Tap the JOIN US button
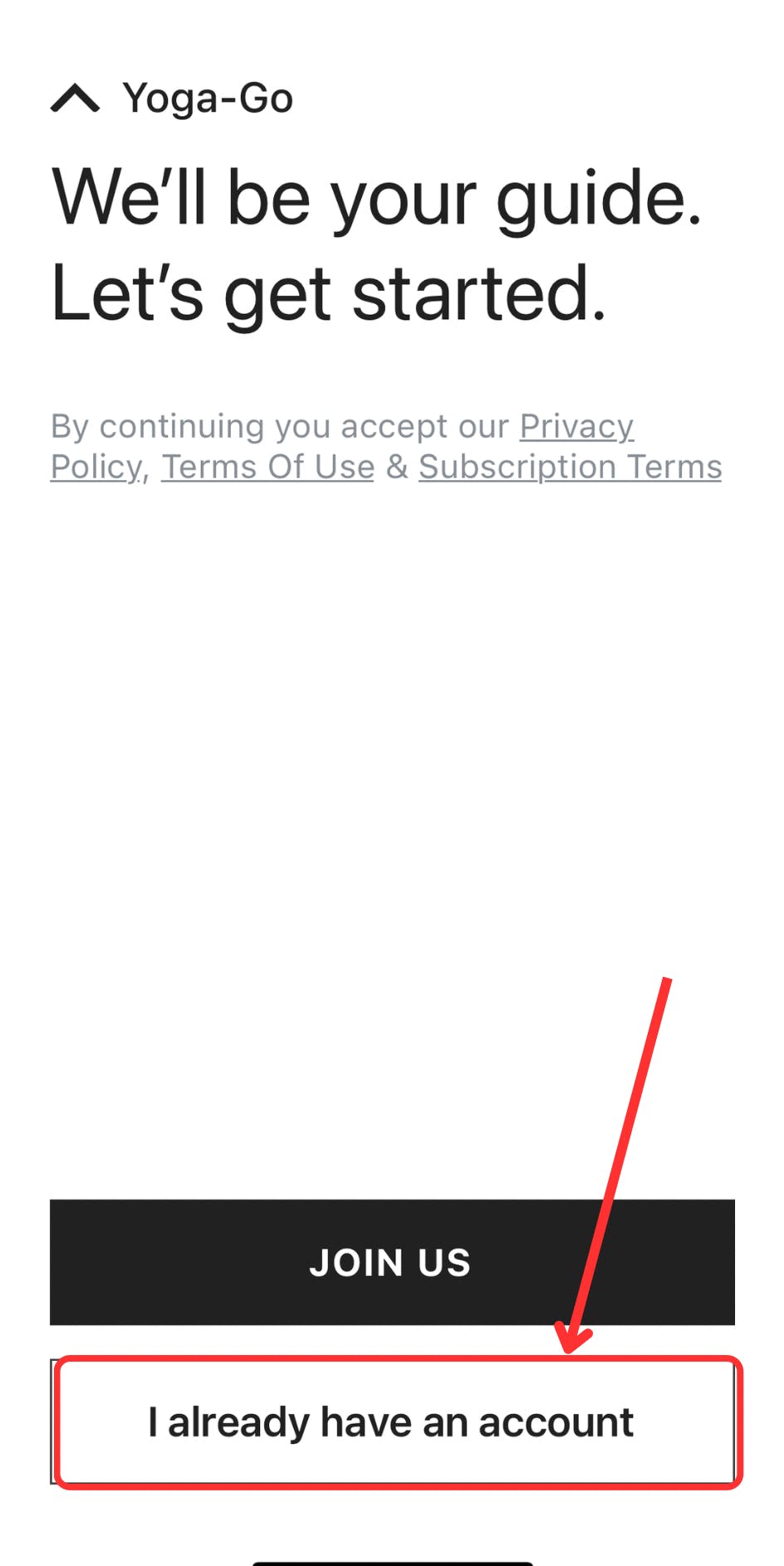This screenshot has height=1566, width=784. [x=391, y=1261]
